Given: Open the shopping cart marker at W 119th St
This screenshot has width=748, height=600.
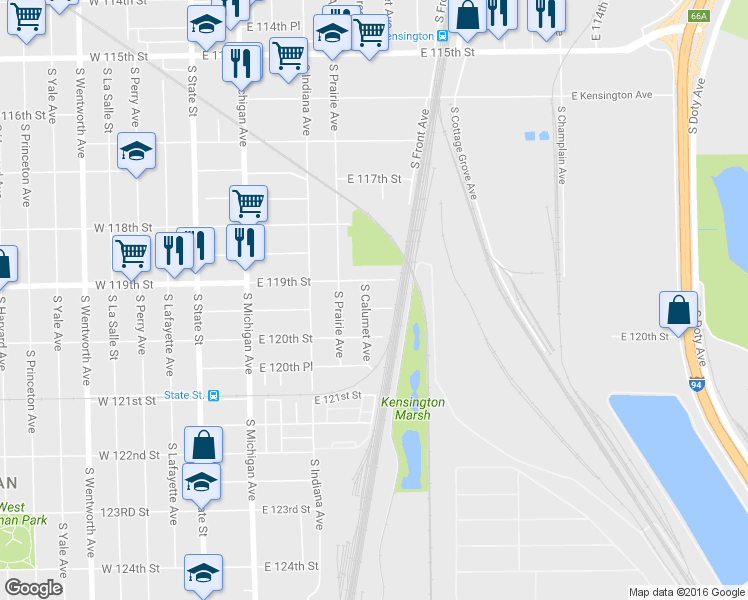Looking at the screenshot, I should coord(132,255).
